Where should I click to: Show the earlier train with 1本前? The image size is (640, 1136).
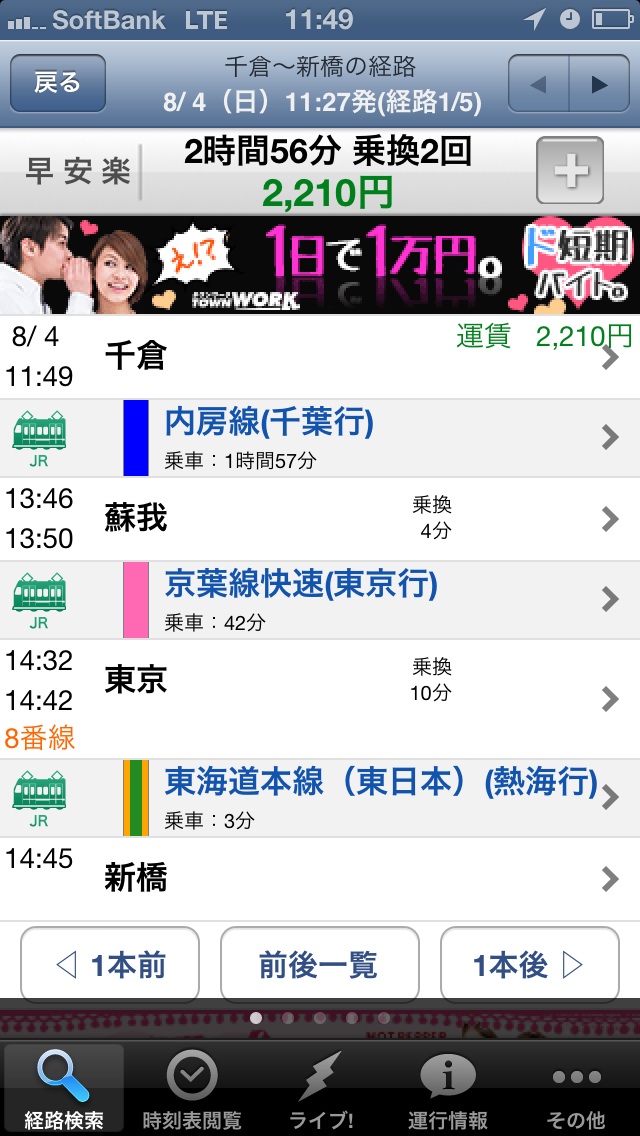click(x=110, y=964)
